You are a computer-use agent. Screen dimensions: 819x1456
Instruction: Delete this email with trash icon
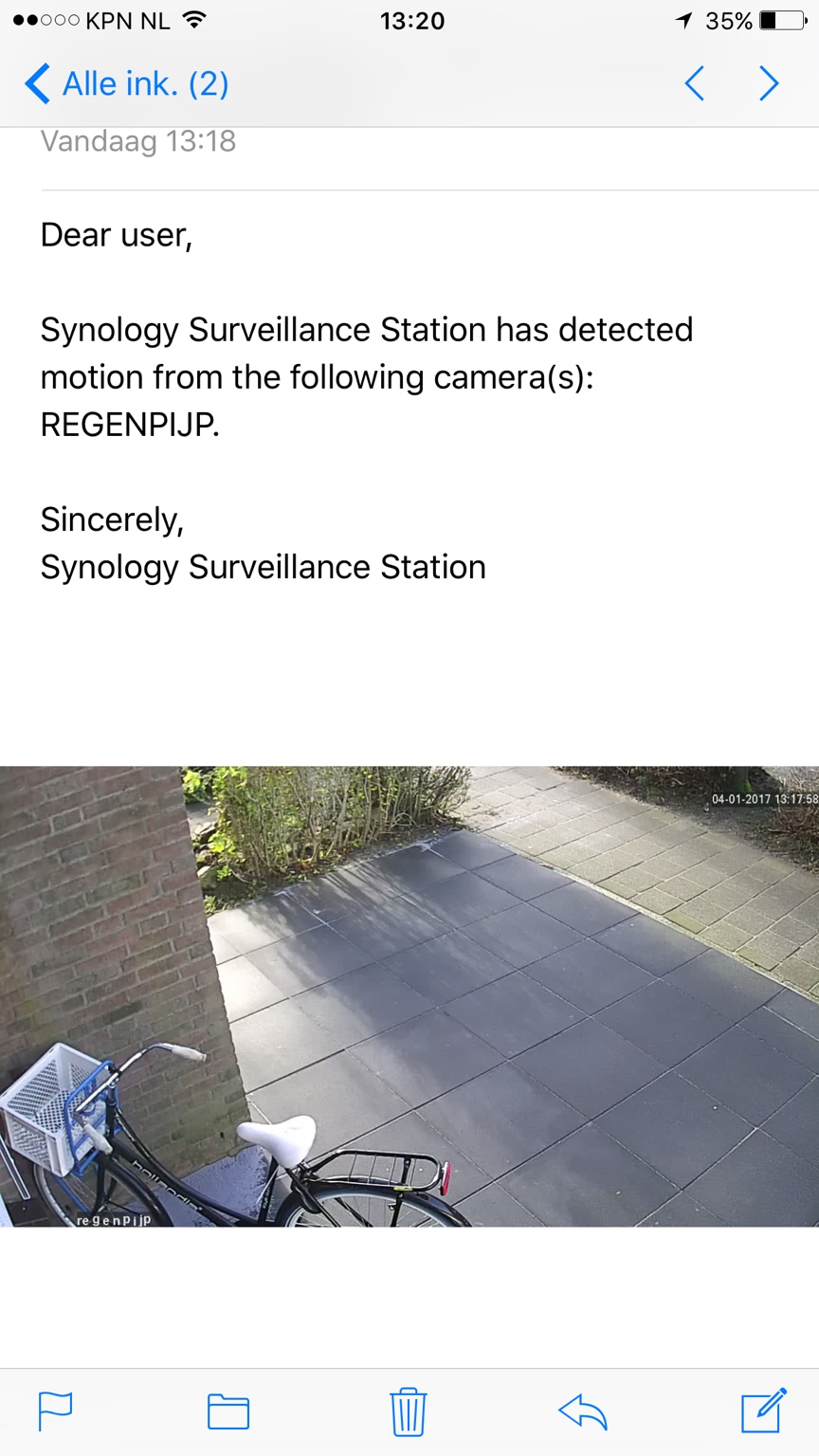pos(408,1411)
